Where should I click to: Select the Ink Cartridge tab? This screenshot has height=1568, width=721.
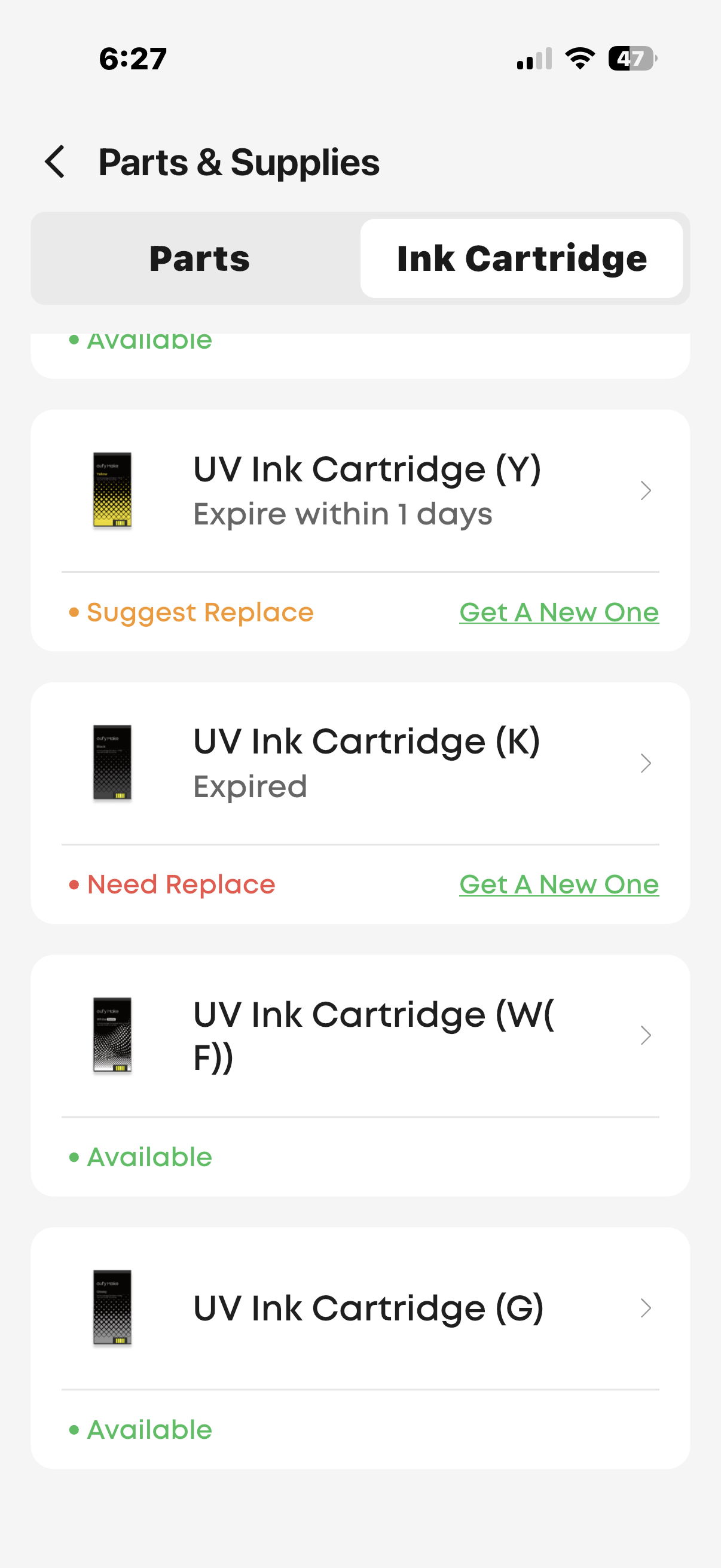pyautogui.click(x=521, y=258)
